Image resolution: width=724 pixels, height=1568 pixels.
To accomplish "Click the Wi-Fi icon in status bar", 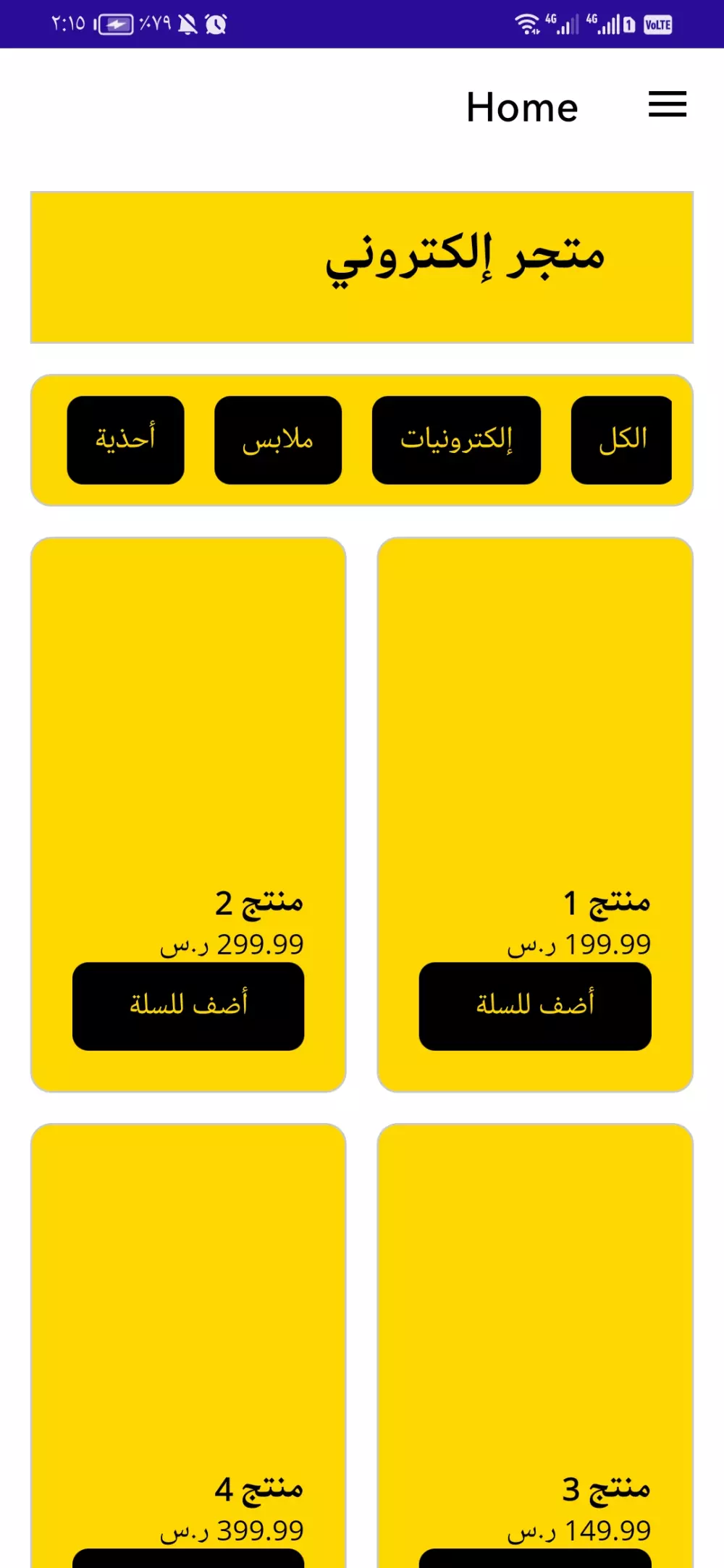I will 527,24.
